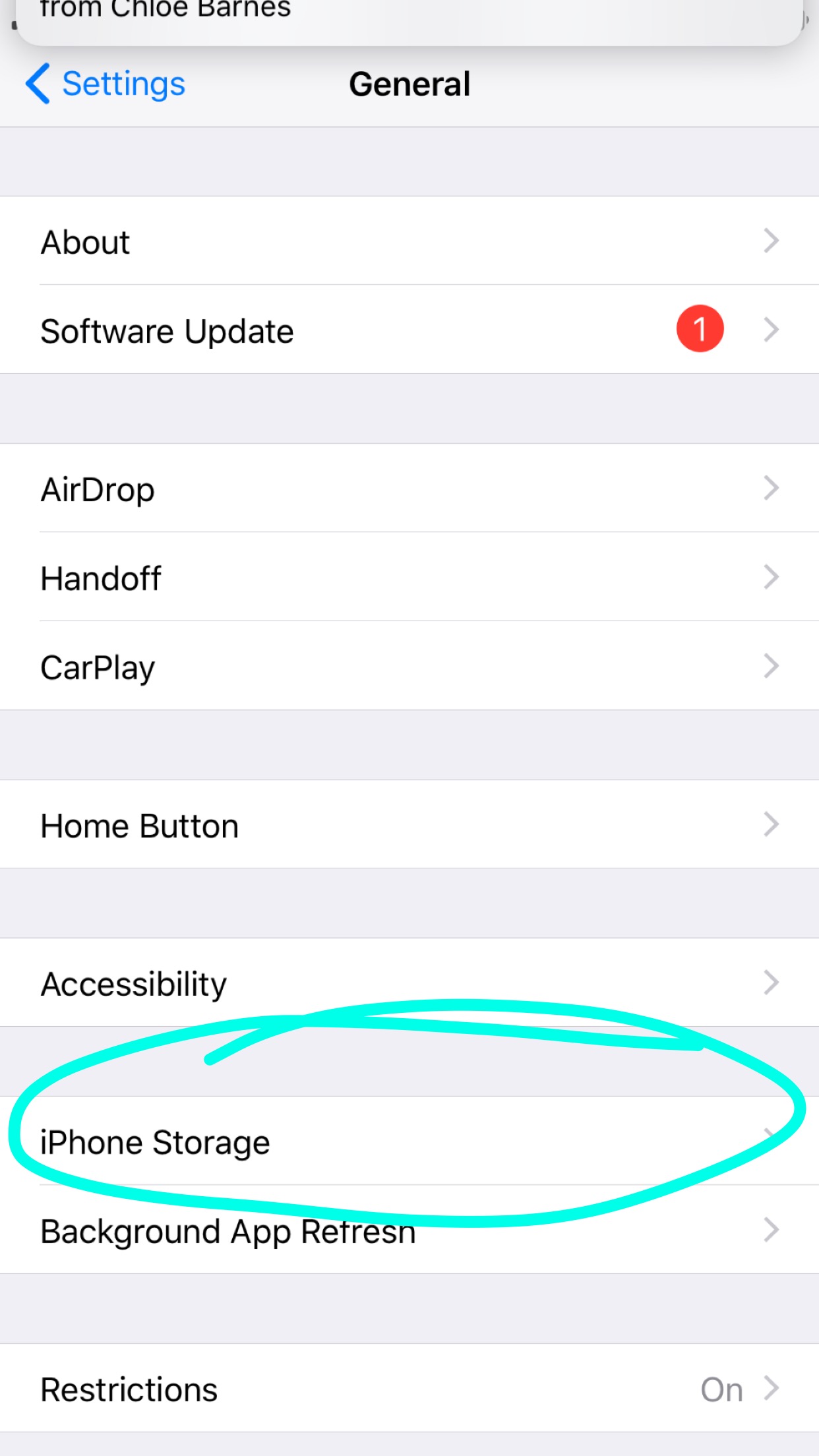819x1456 pixels.
Task: Open CarPlay settings
Action: click(x=409, y=667)
